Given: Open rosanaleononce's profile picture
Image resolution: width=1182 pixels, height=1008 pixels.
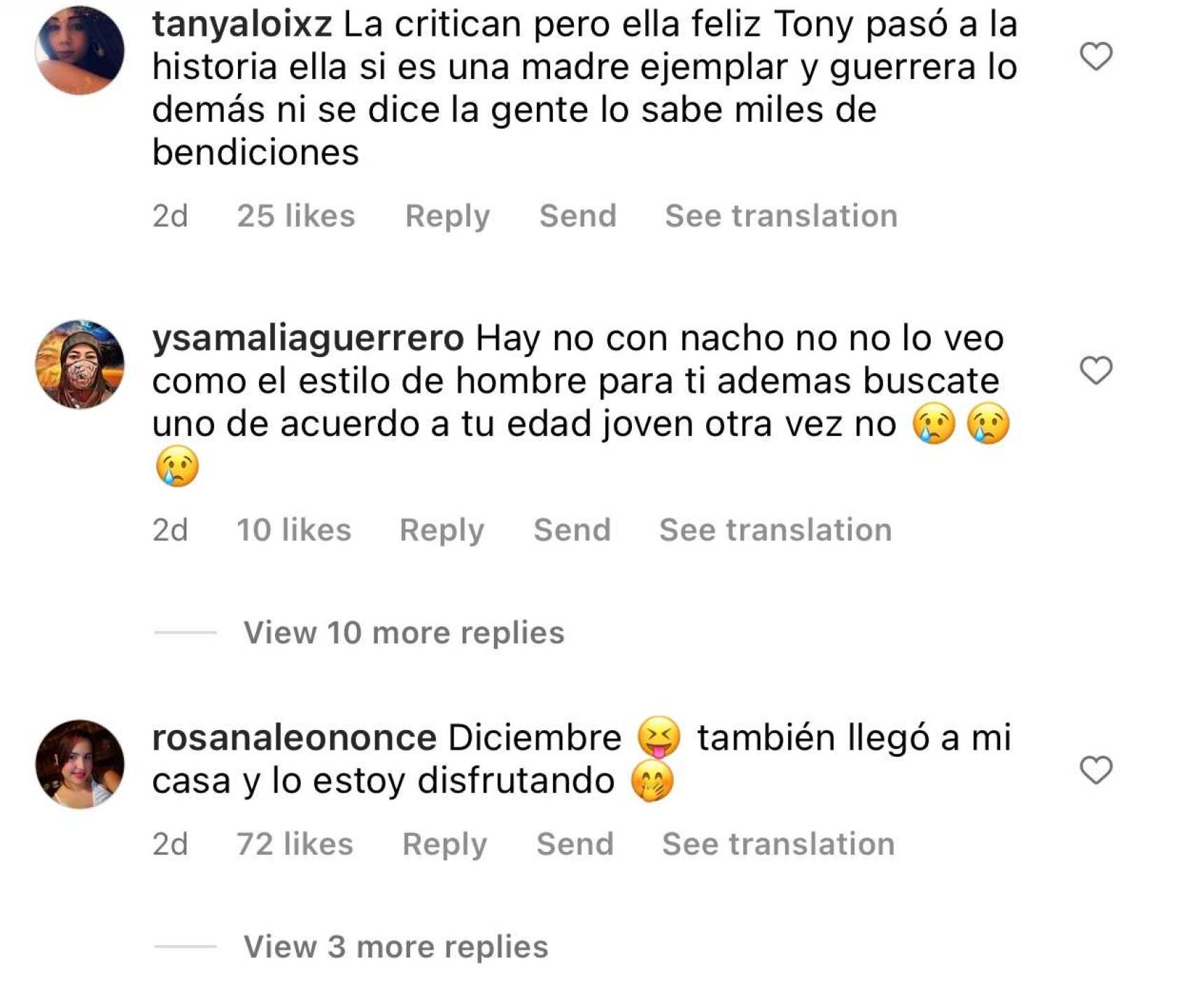Looking at the screenshot, I should (x=80, y=764).
